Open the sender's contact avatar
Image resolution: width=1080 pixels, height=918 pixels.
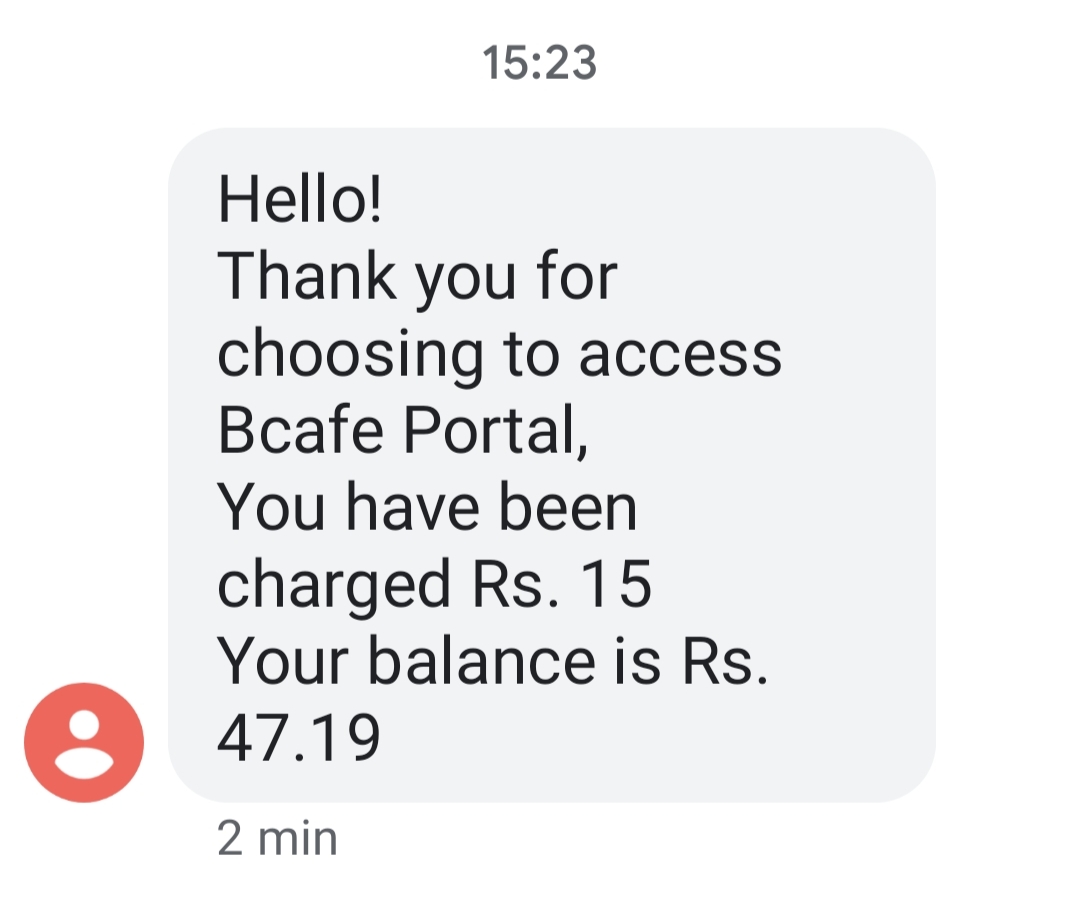(84, 742)
